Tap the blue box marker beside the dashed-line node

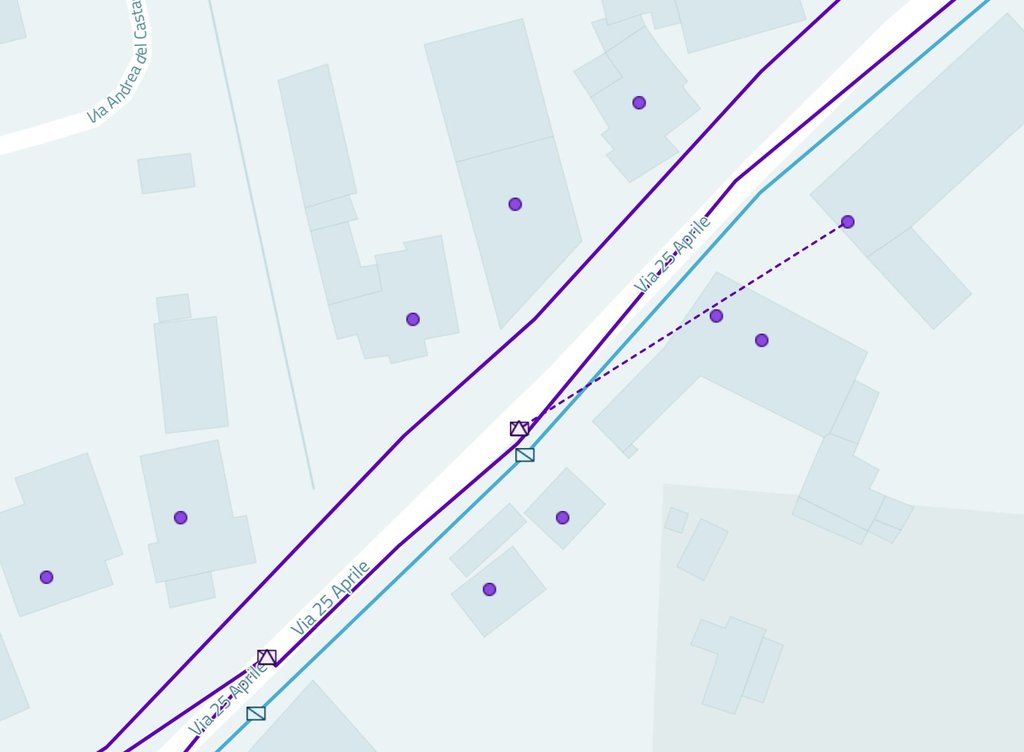coord(525,455)
